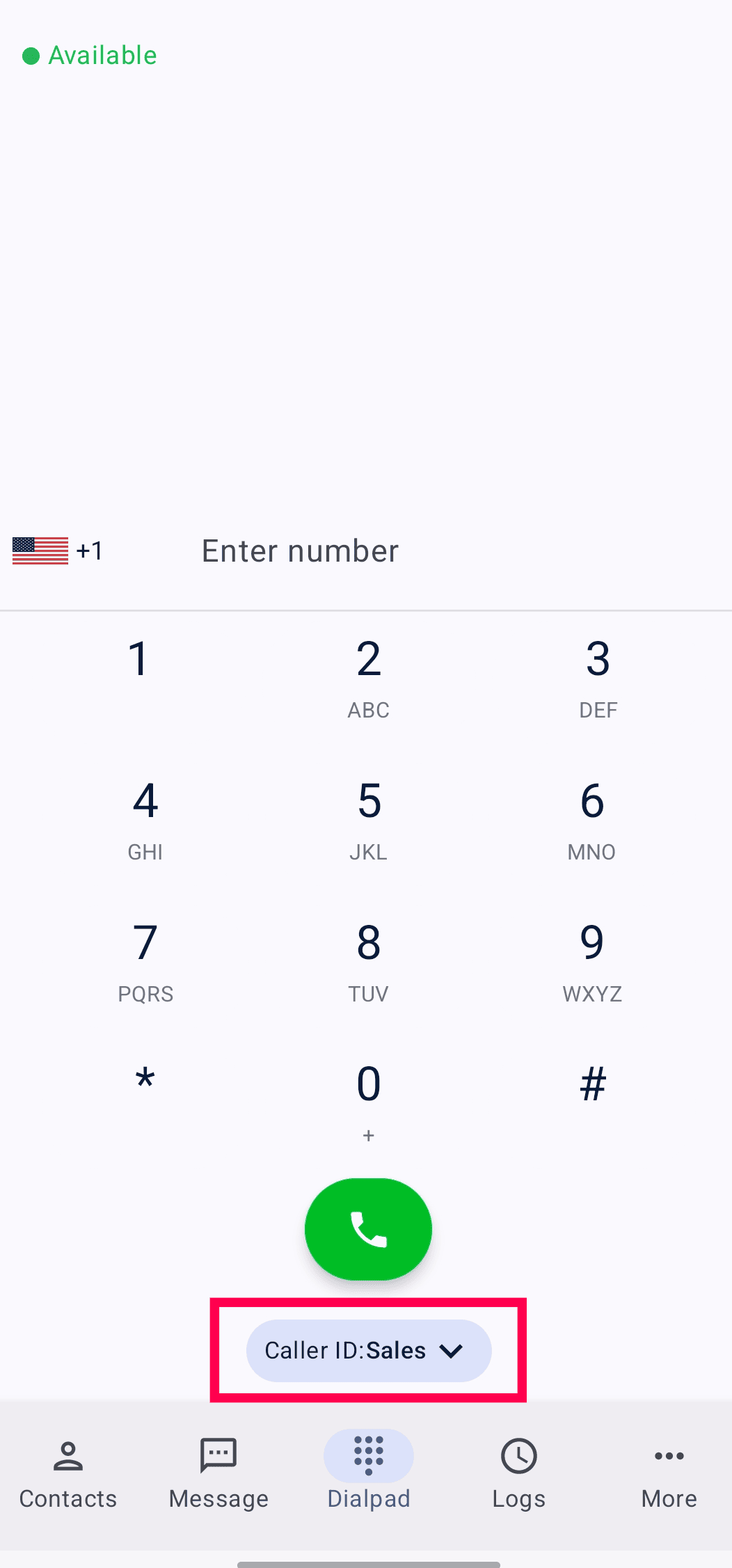The width and height of the screenshot is (732, 1568).
Task: Change the +1 country code flag
Action: [x=58, y=551]
